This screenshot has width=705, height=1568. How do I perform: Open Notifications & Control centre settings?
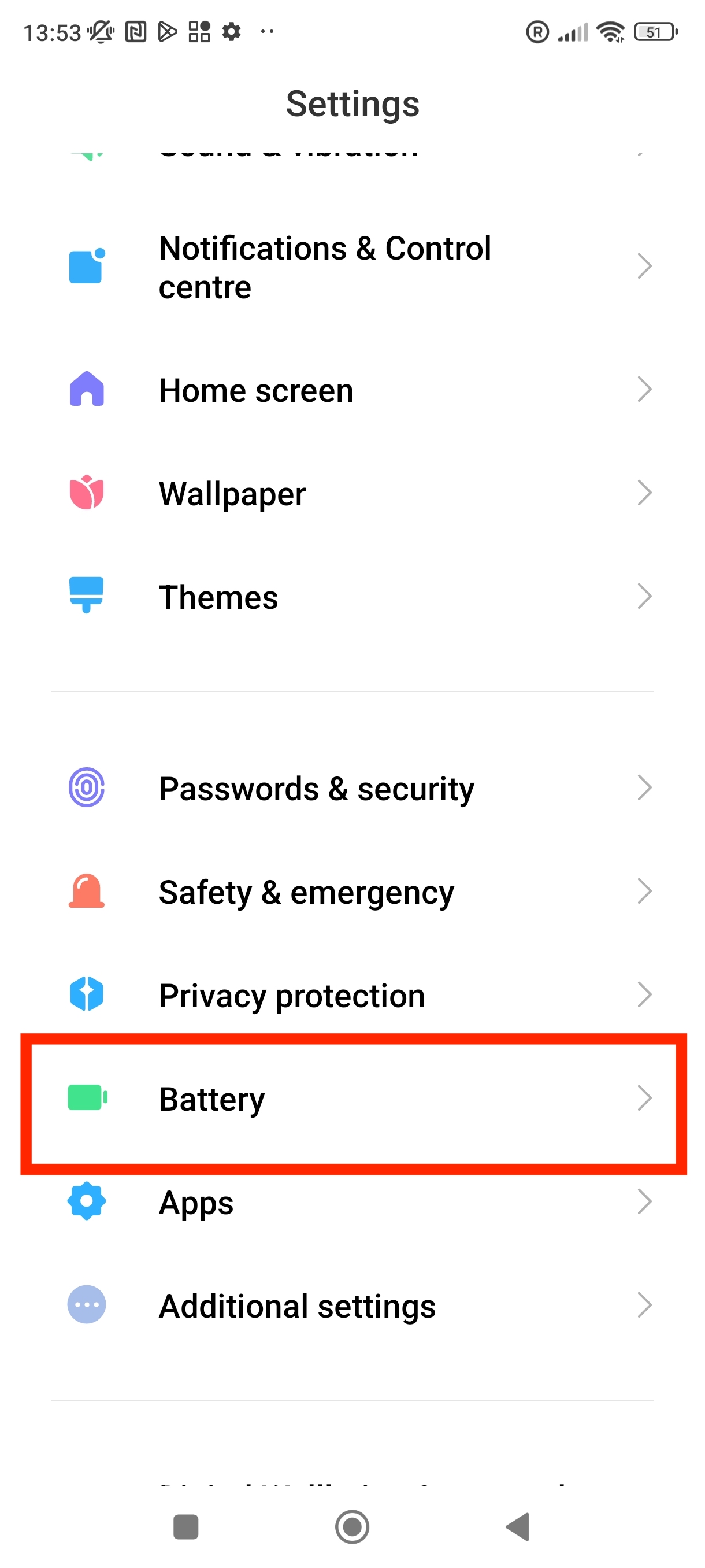(x=353, y=267)
